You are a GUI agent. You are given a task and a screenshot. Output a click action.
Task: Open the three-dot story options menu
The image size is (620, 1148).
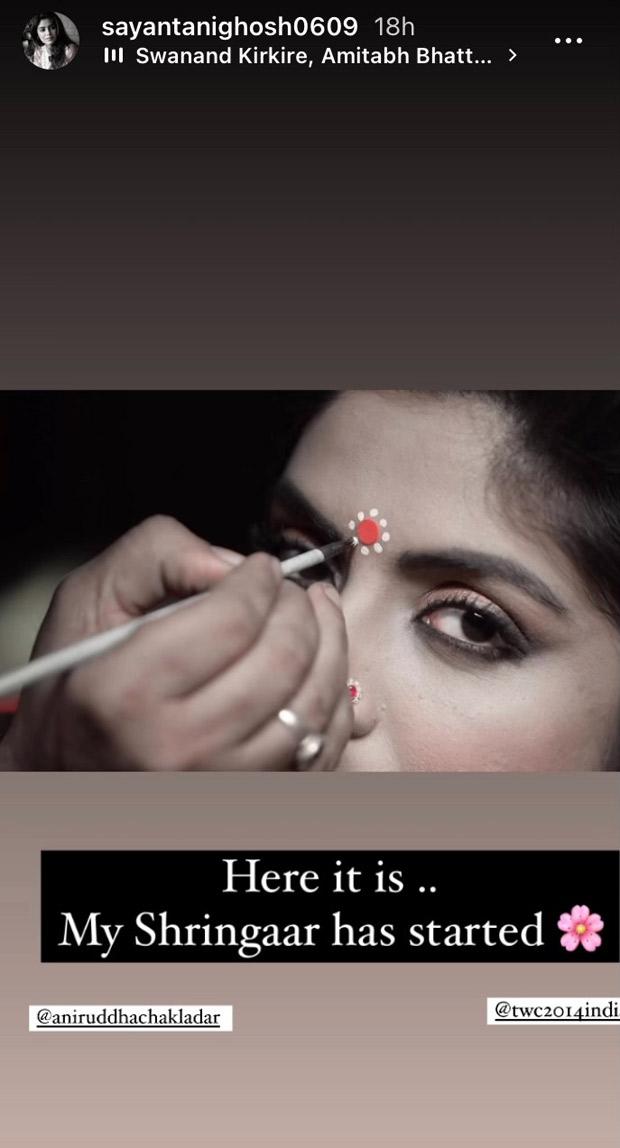pos(568,40)
